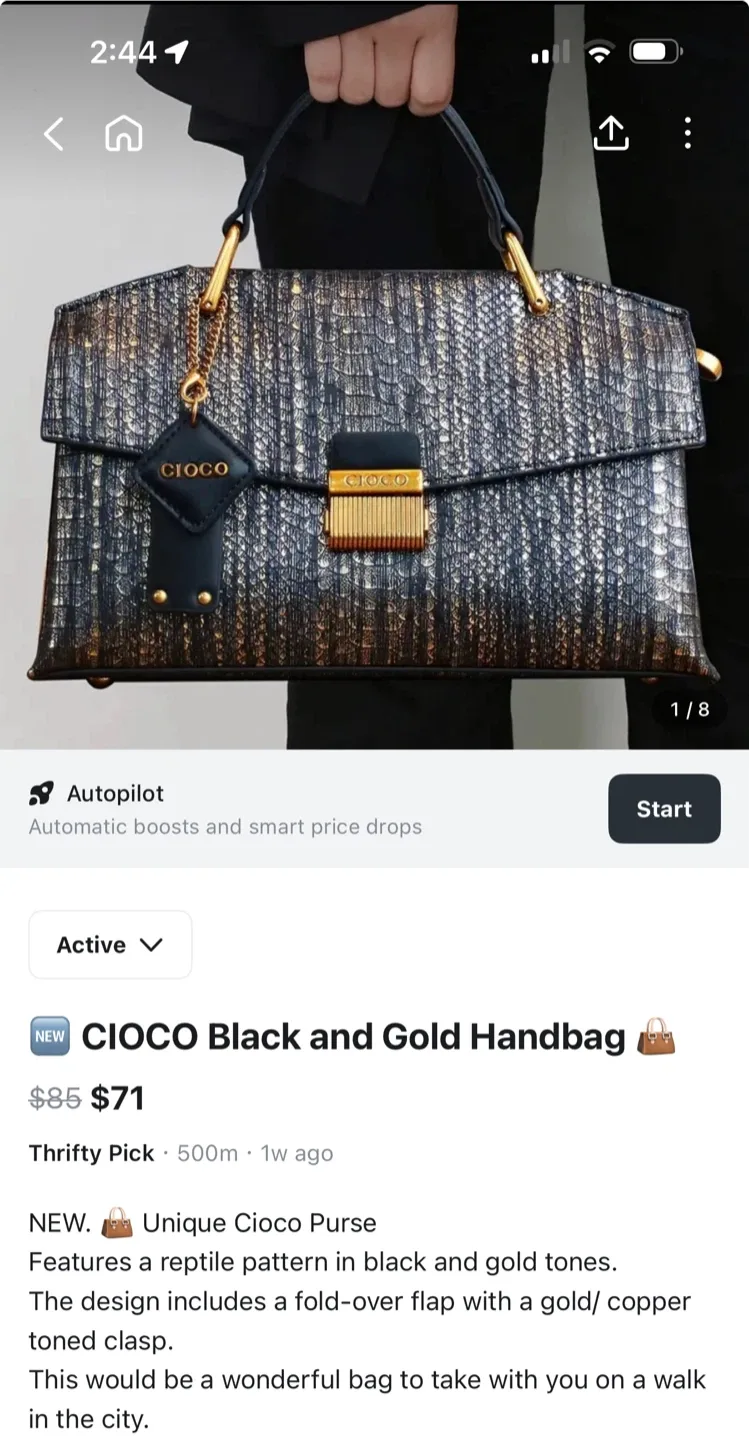Share this handbag listing

pos(611,133)
